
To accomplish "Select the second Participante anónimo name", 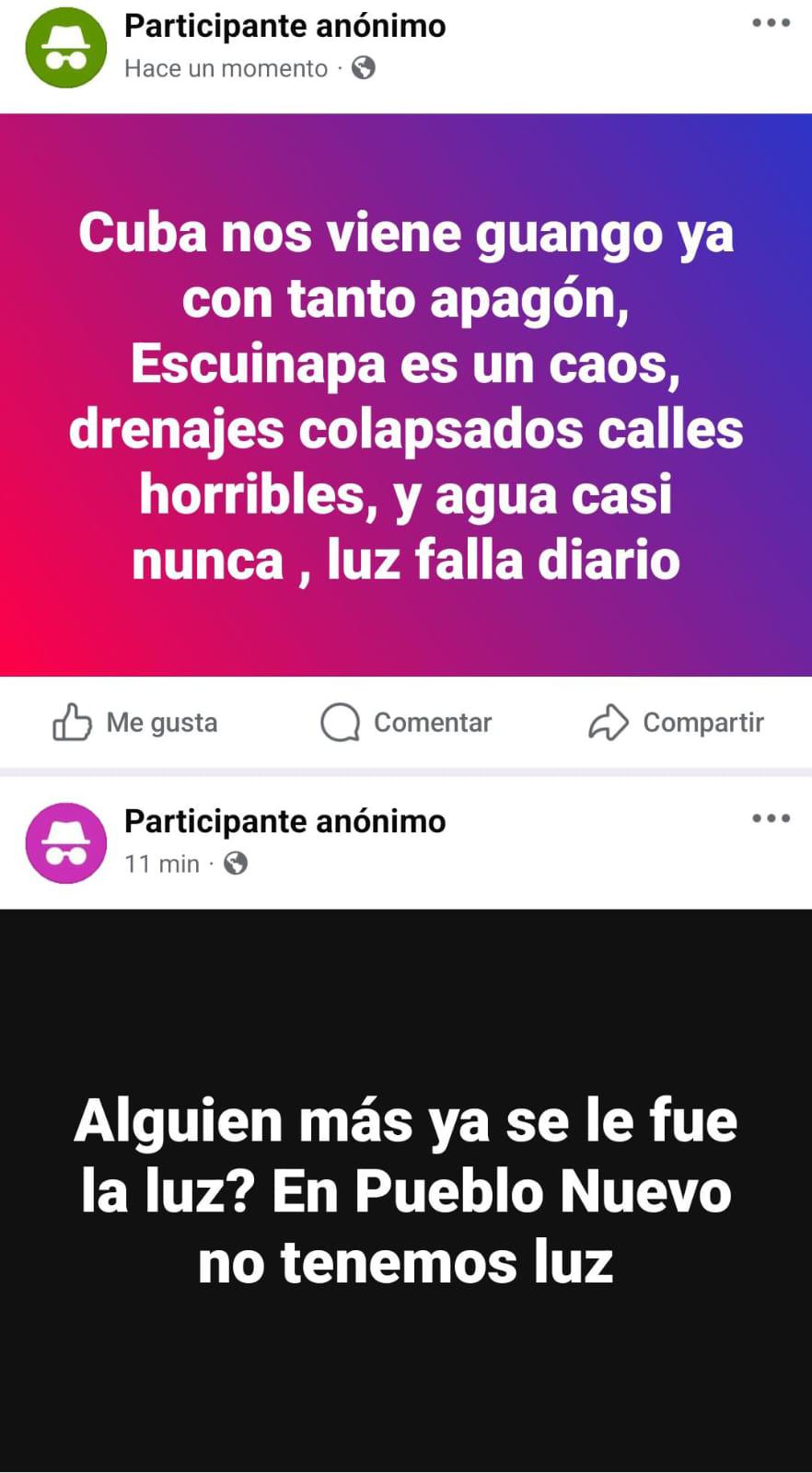I will 284,820.
